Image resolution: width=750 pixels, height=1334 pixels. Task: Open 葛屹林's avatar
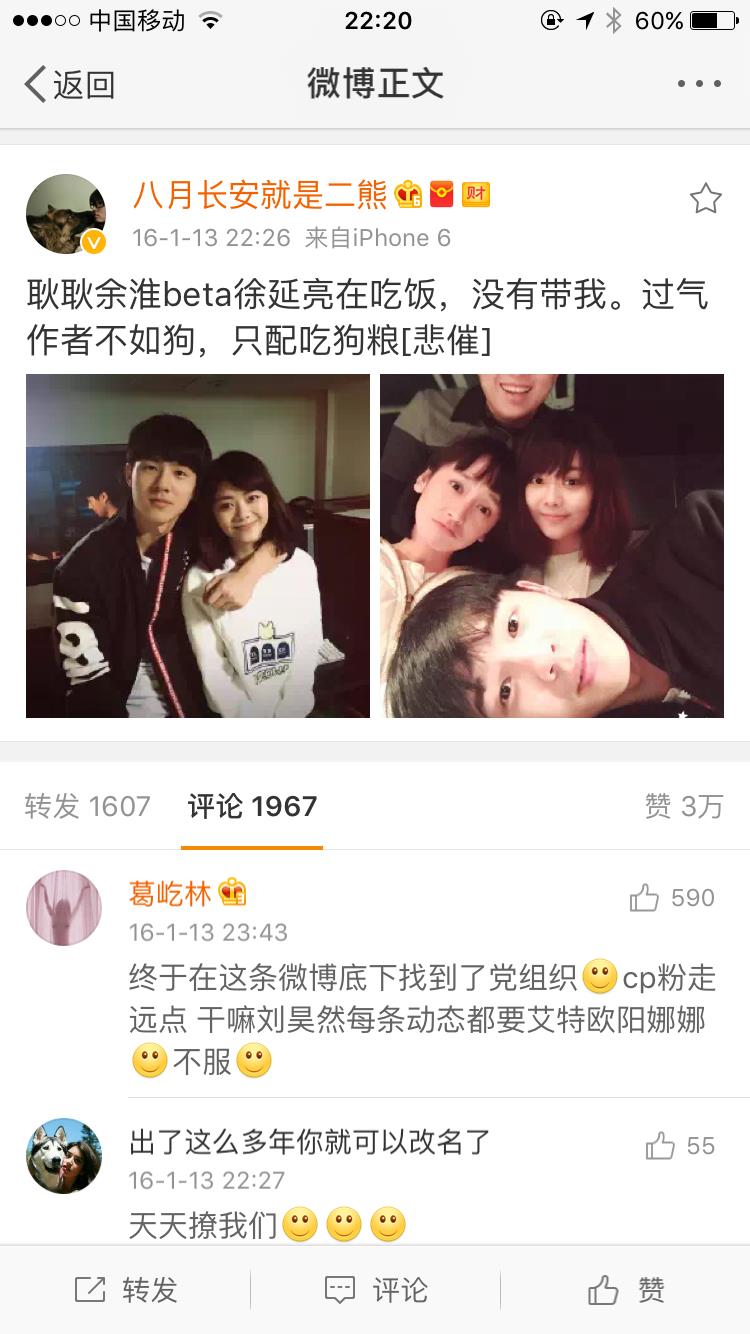[64, 908]
